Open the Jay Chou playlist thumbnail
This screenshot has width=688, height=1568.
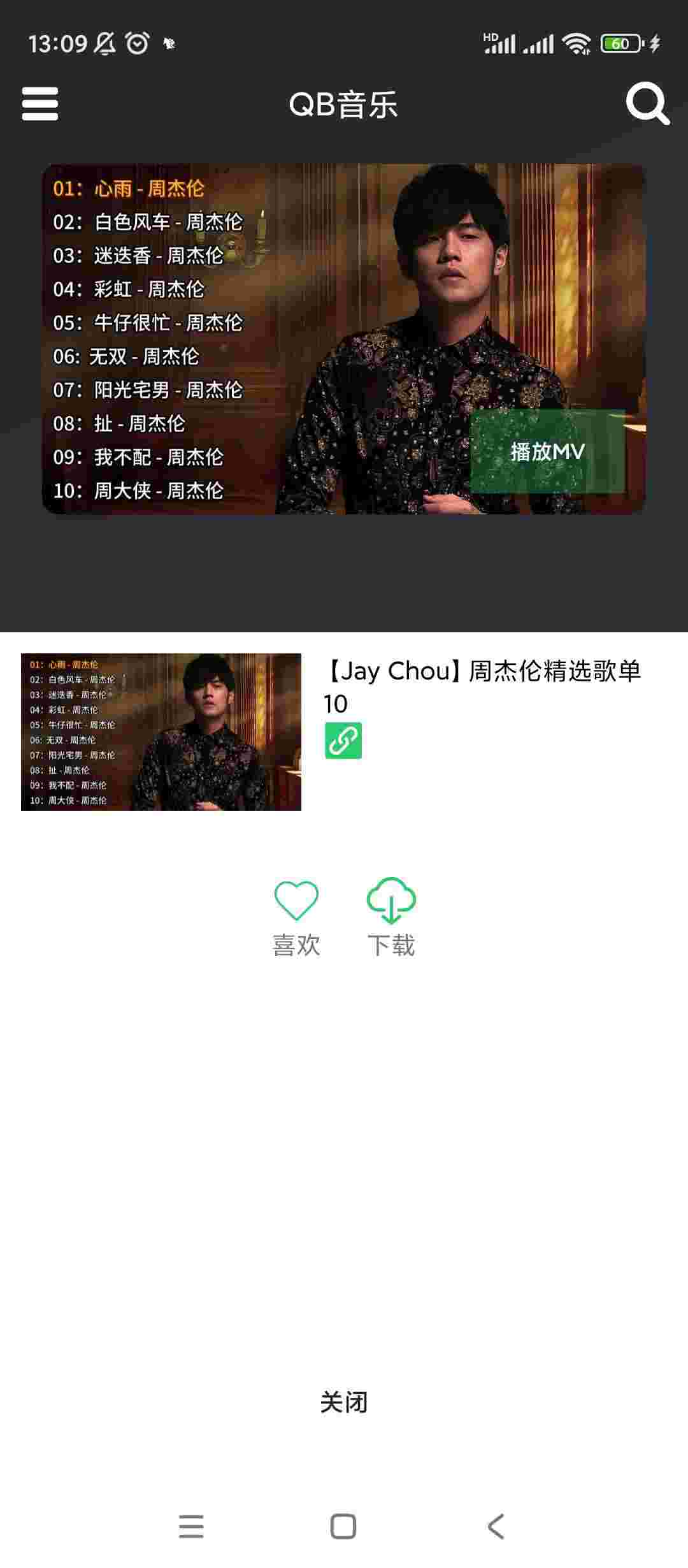point(161,732)
